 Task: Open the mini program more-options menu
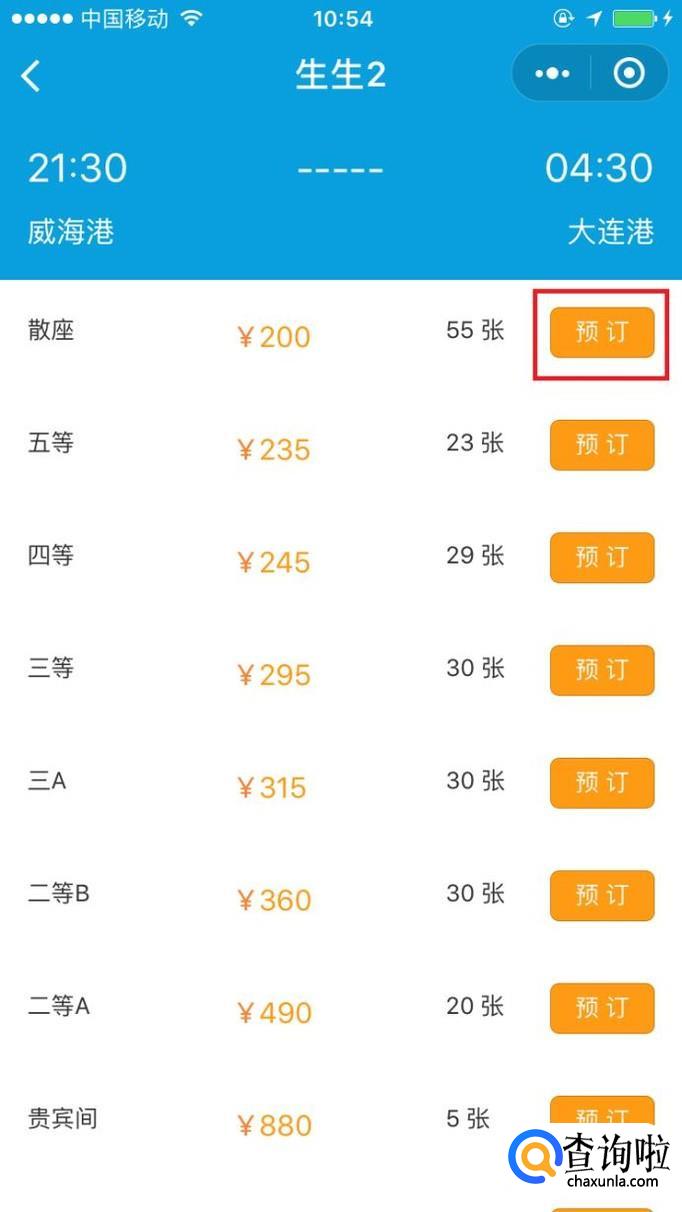point(552,73)
